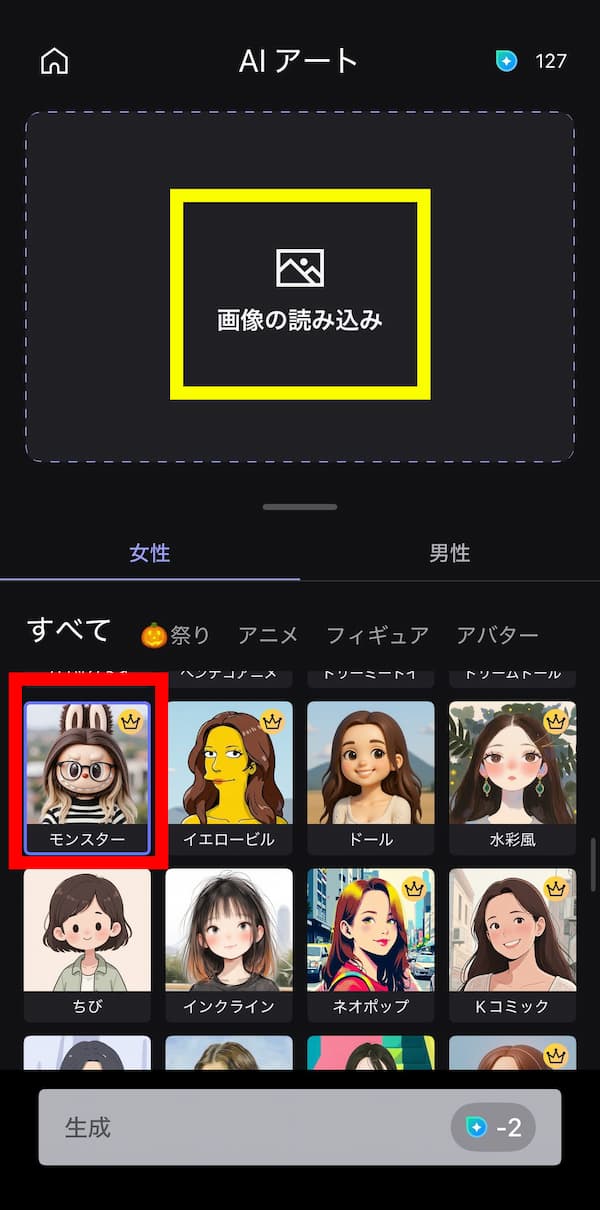Tap 画像の読み込み to import an image
600x1210 pixels.
(300, 294)
